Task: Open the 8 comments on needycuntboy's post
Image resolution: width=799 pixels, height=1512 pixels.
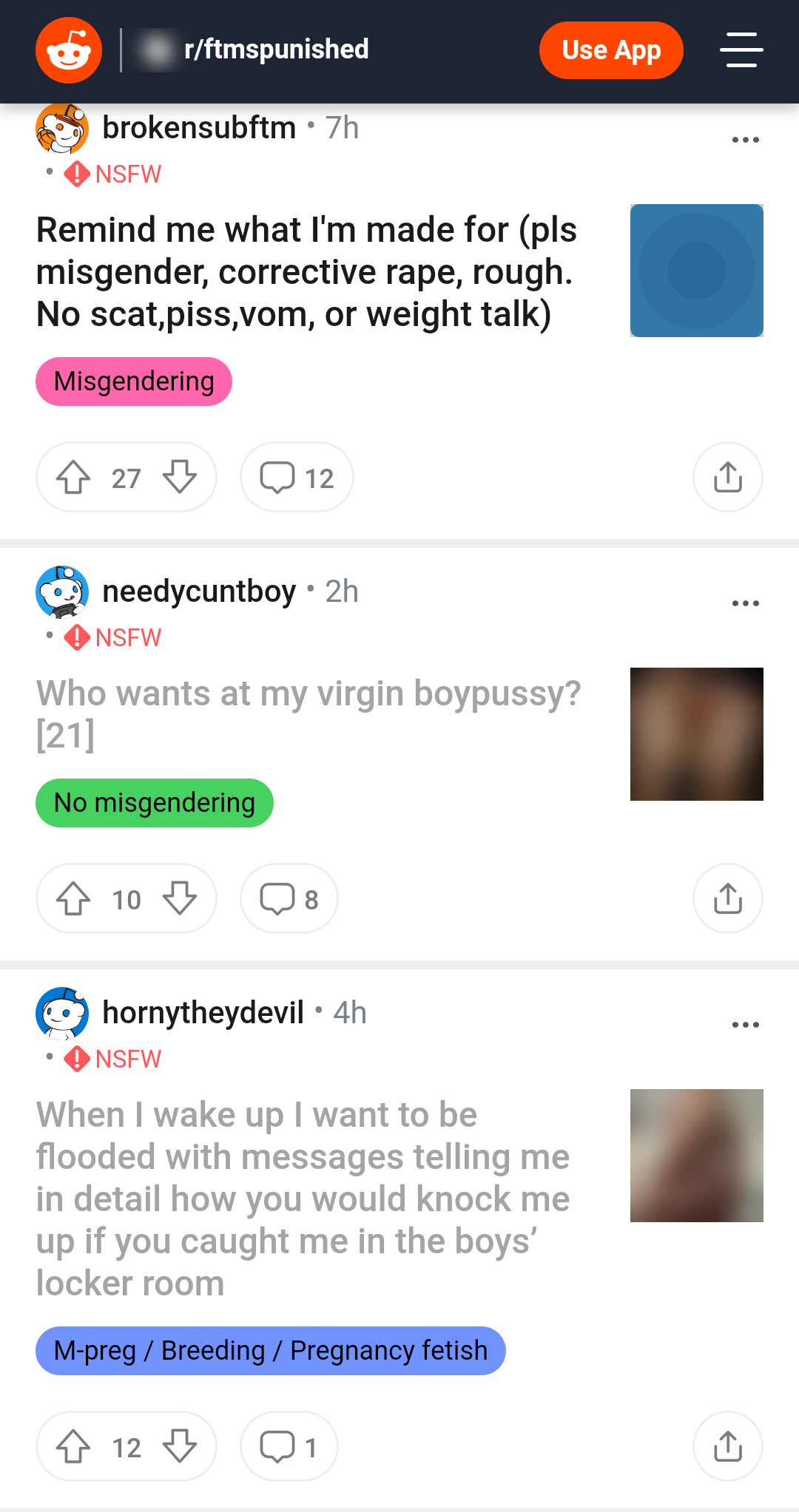Action: point(289,898)
